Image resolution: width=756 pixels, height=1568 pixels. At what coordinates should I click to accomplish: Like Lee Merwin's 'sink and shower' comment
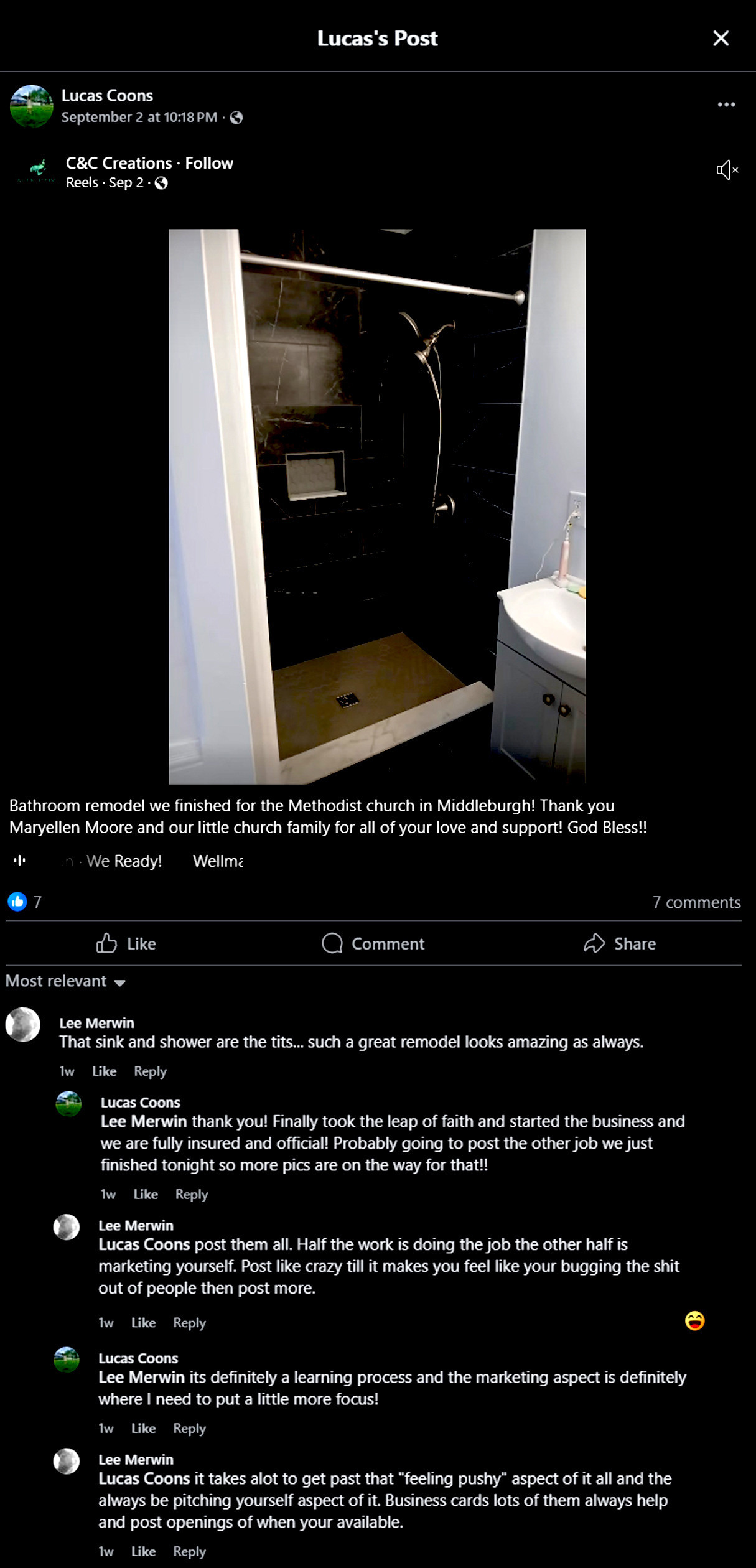[x=104, y=1071]
